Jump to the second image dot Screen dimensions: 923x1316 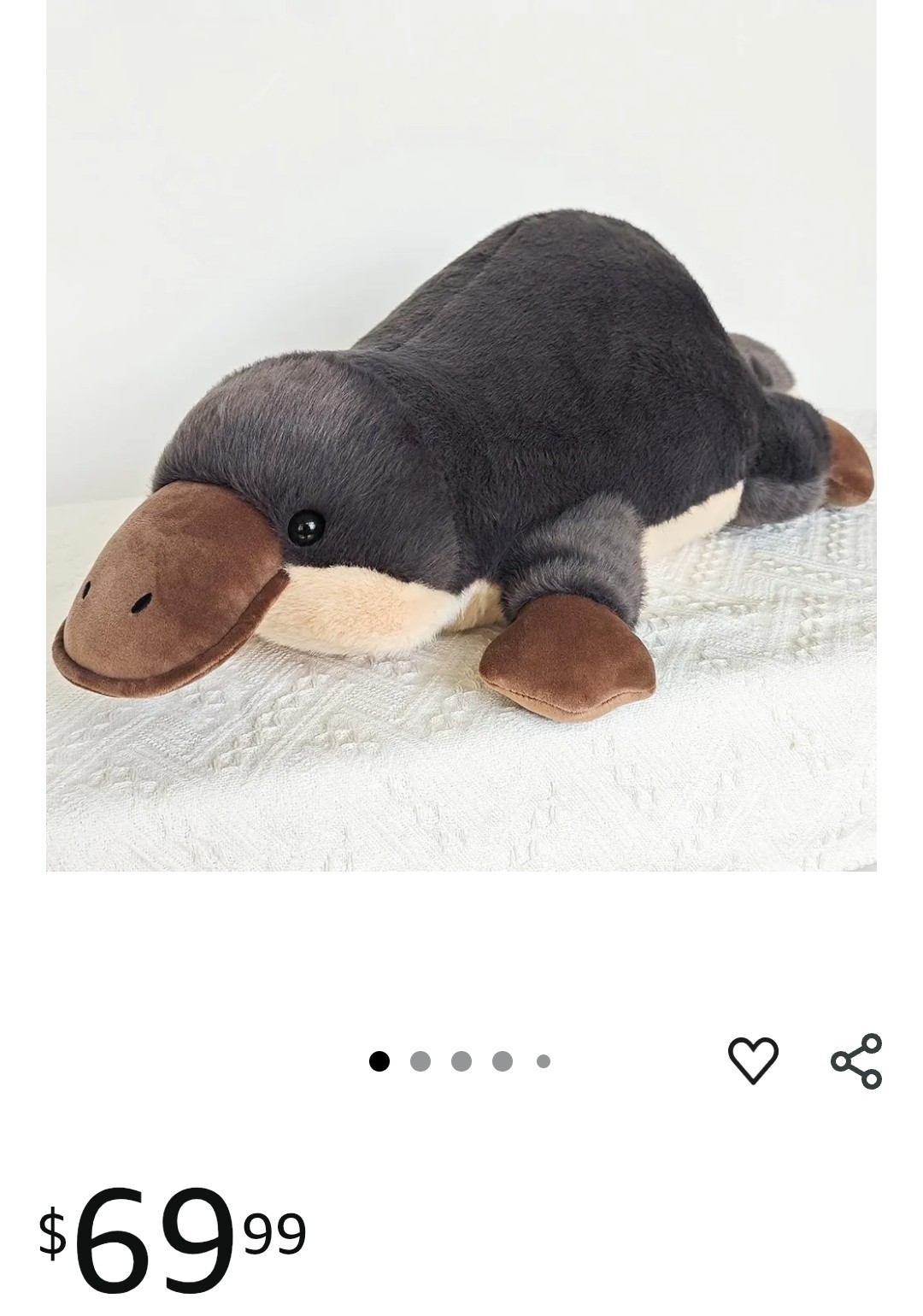(x=420, y=1061)
